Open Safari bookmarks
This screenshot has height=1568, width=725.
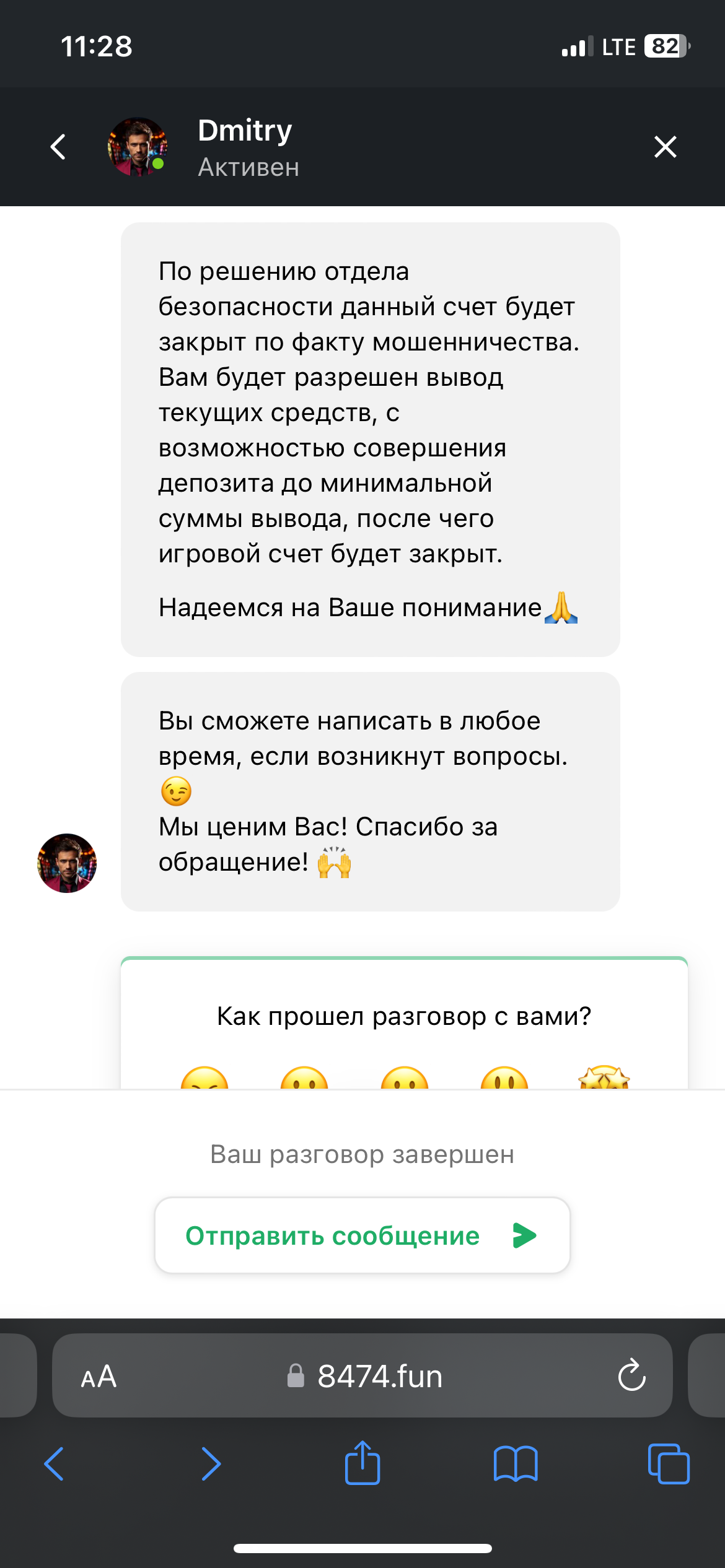click(516, 1464)
